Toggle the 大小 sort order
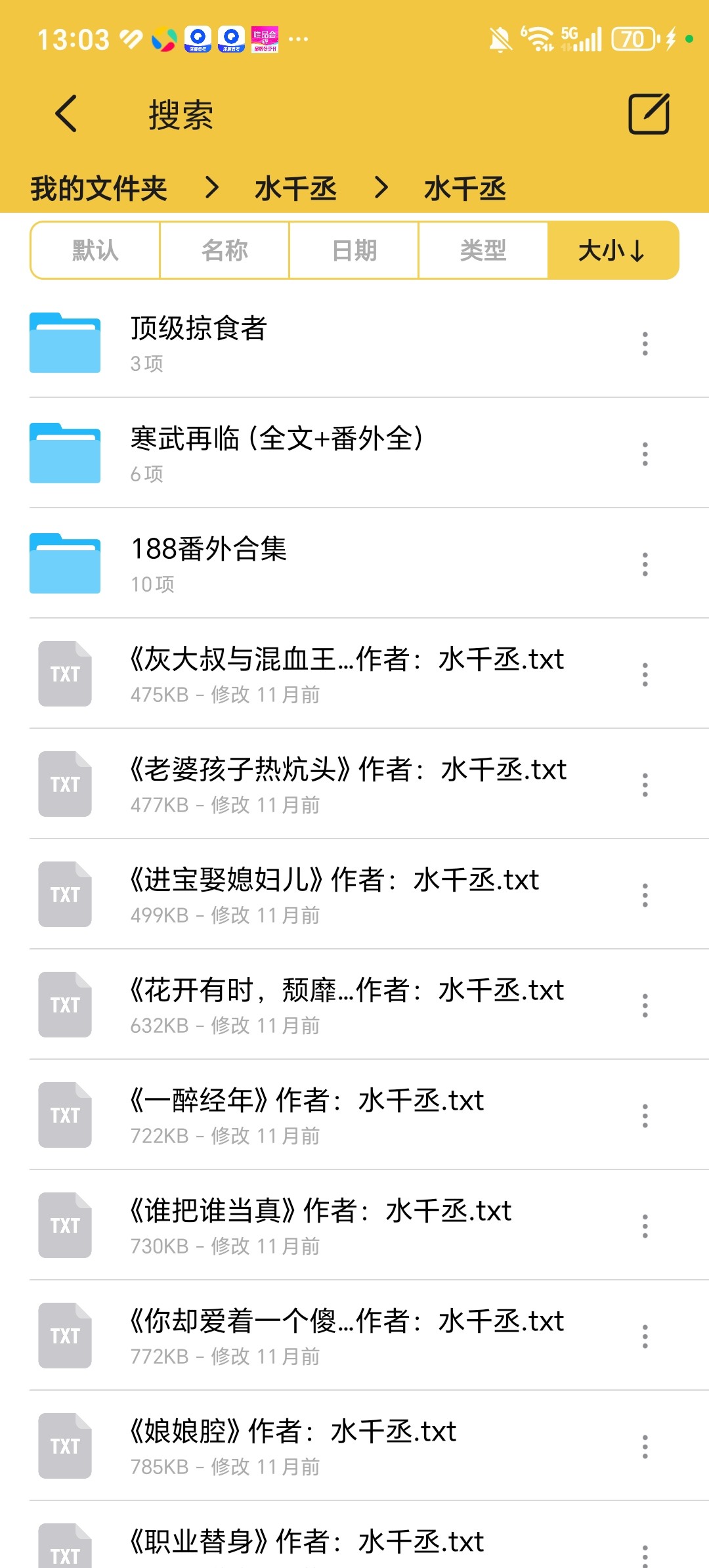 tap(613, 250)
